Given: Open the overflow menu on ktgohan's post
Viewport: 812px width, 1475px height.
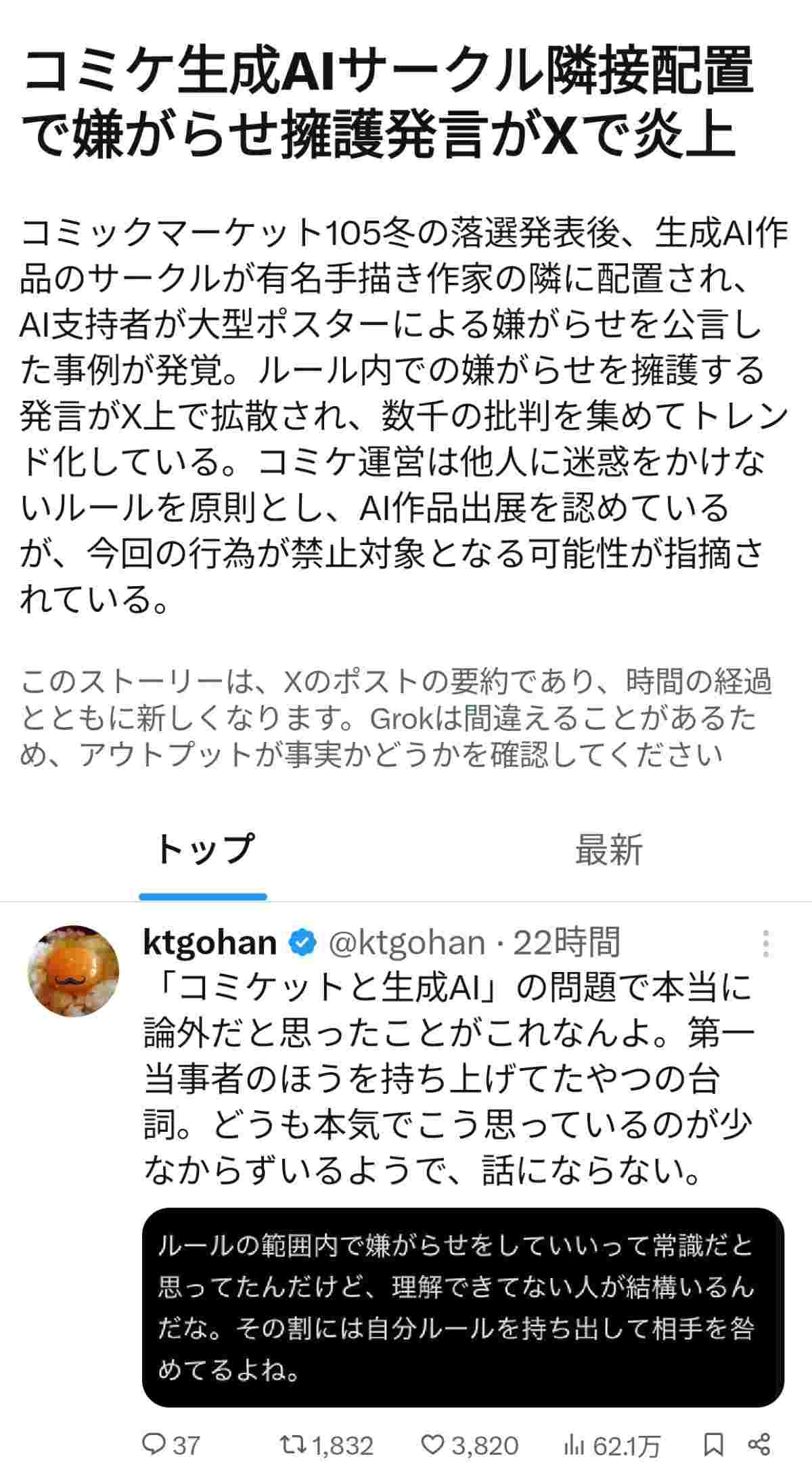Looking at the screenshot, I should 765,943.
